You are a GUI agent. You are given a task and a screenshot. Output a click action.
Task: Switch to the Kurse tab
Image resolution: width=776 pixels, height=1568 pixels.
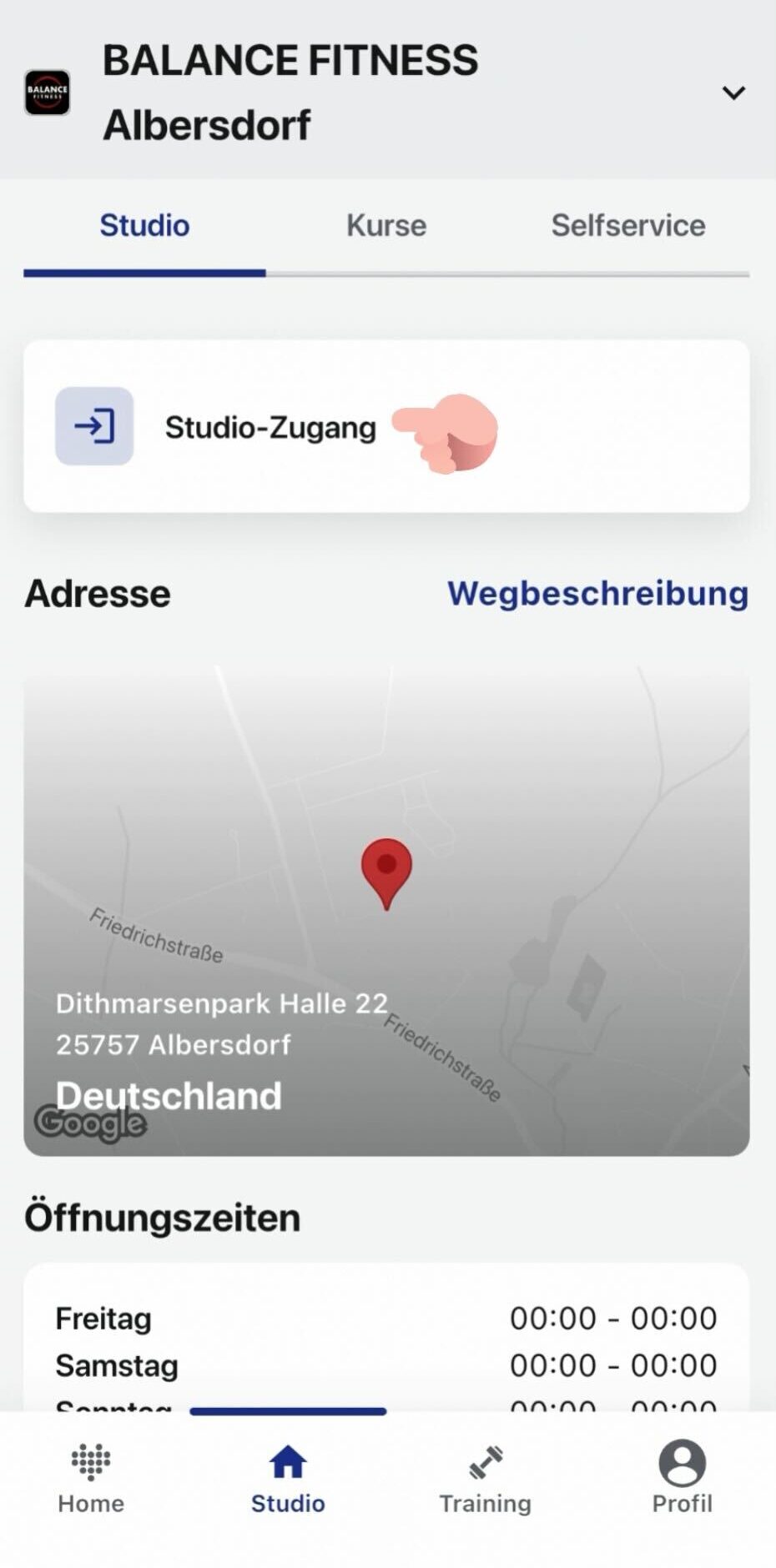[386, 226]
